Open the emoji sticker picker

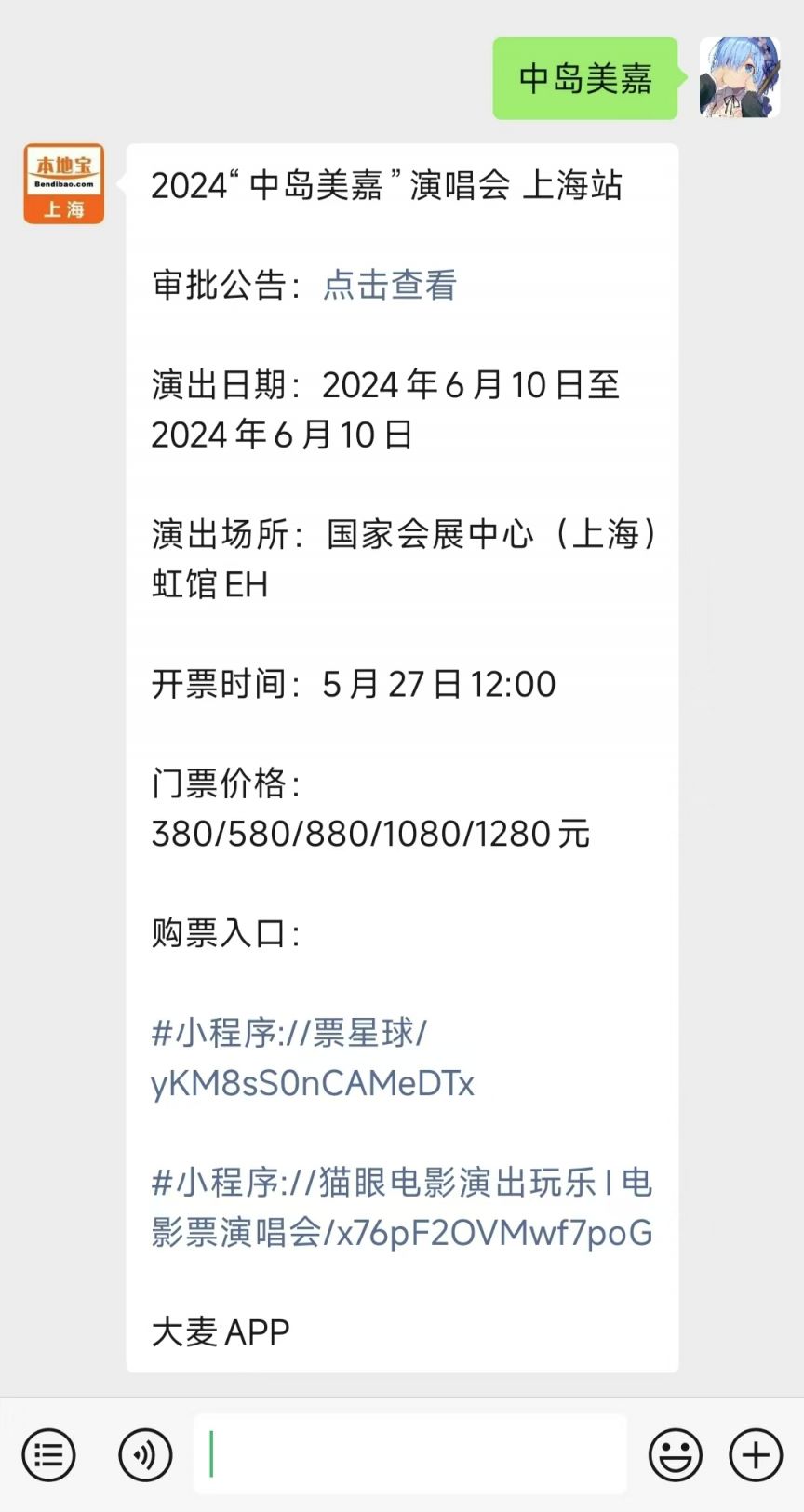[x=676, y=1454]
